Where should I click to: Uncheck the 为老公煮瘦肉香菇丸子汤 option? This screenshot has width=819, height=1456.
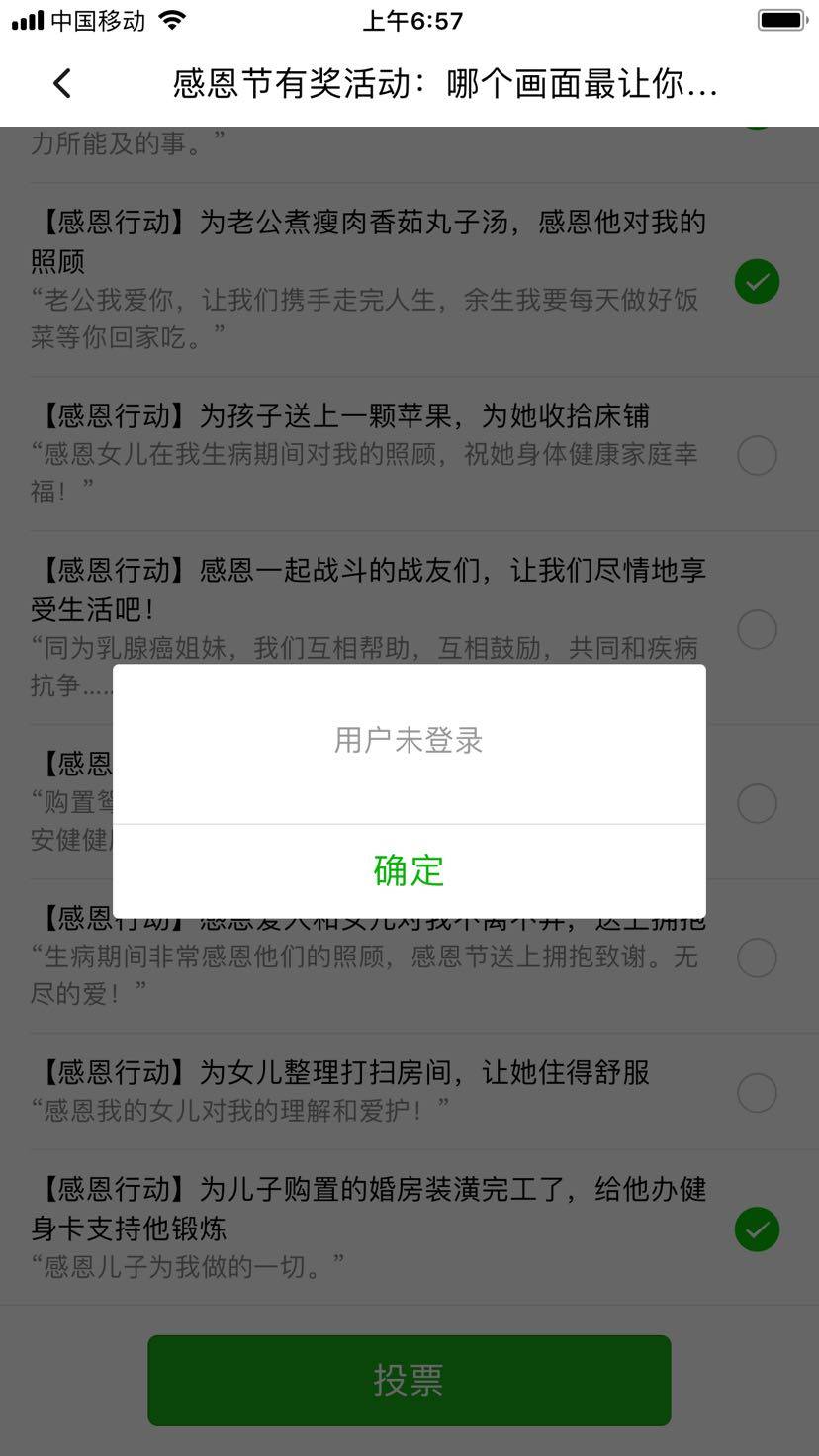tap(757, 282)
